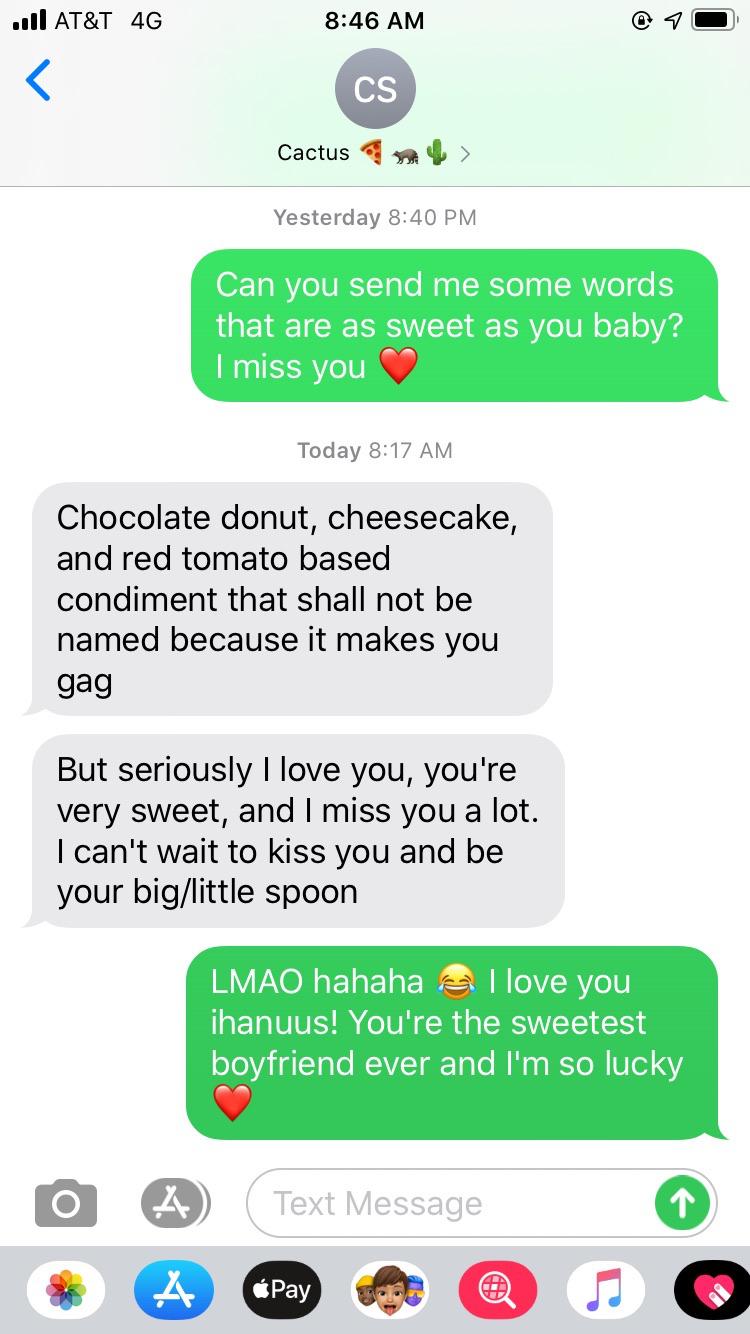
Task: Send the message with the arrow button
Action: [x=682, y=1203]
